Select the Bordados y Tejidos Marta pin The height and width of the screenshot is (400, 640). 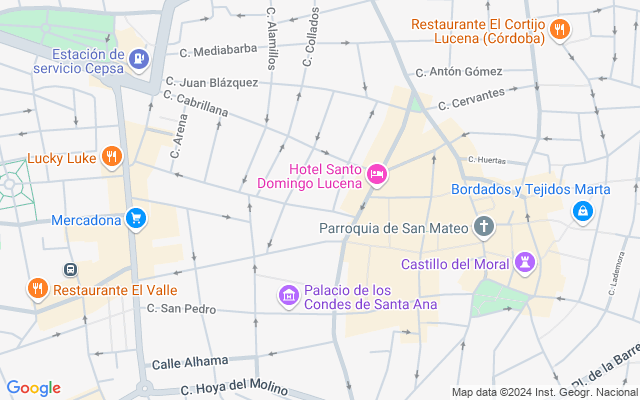[x=582, y=211]
